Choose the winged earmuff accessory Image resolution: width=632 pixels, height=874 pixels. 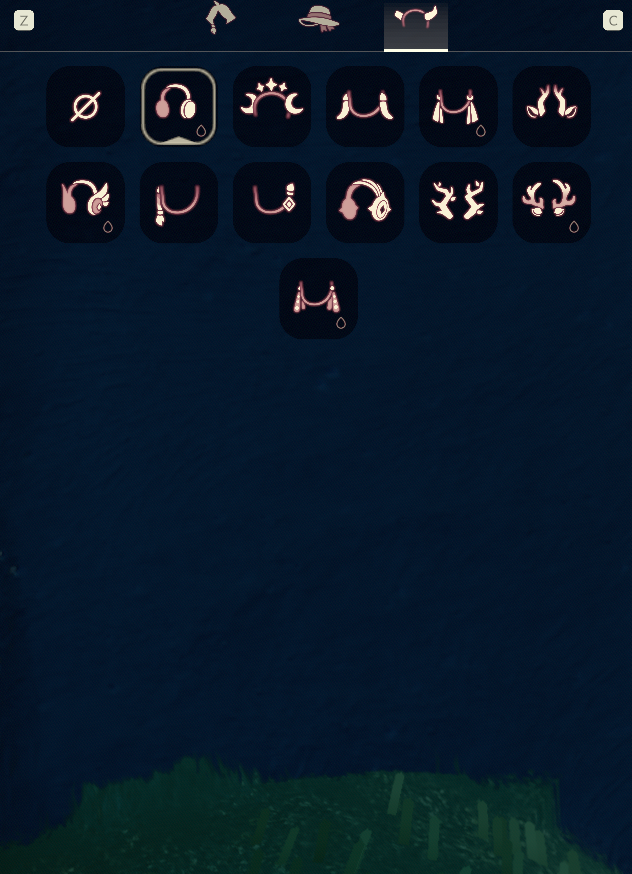(x=86, y=203)
